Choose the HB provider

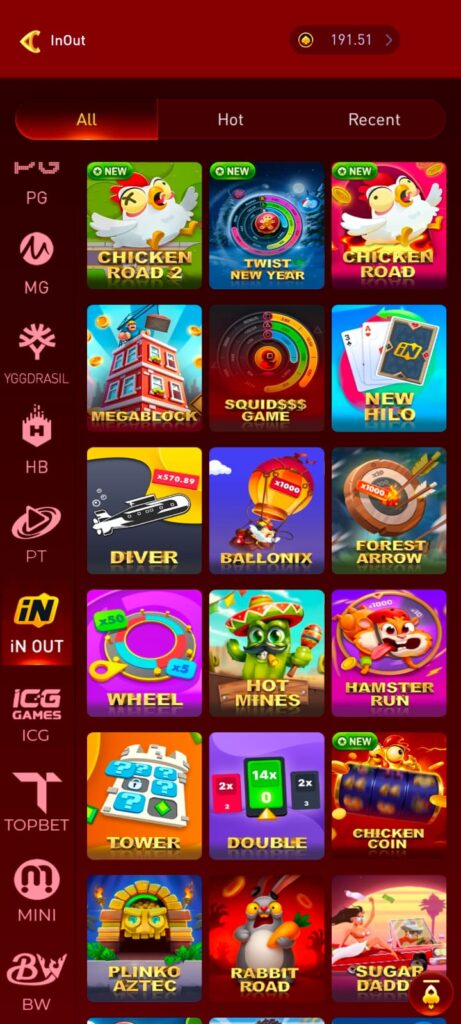(37, 443)
